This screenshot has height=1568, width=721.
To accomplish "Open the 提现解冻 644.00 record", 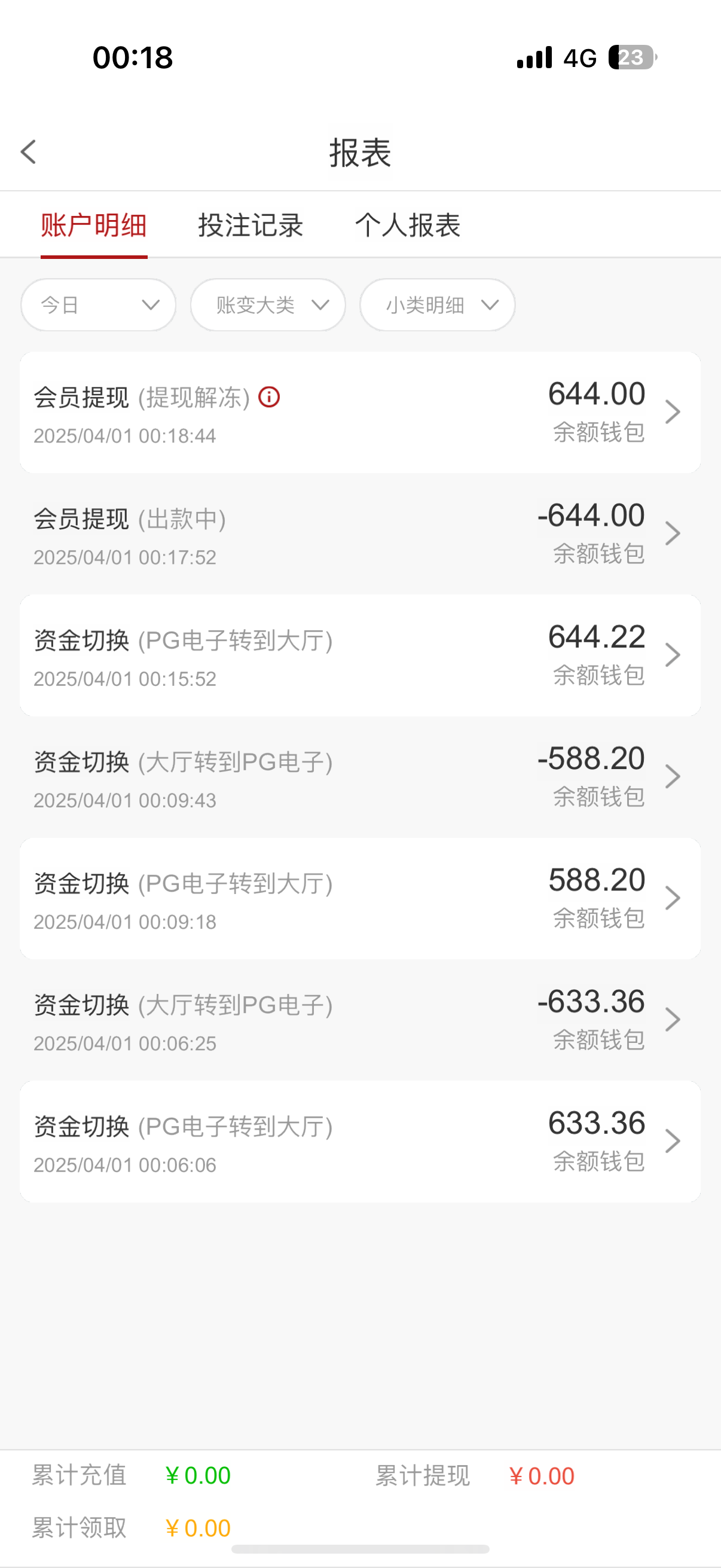I will click(x=360, y=413).
